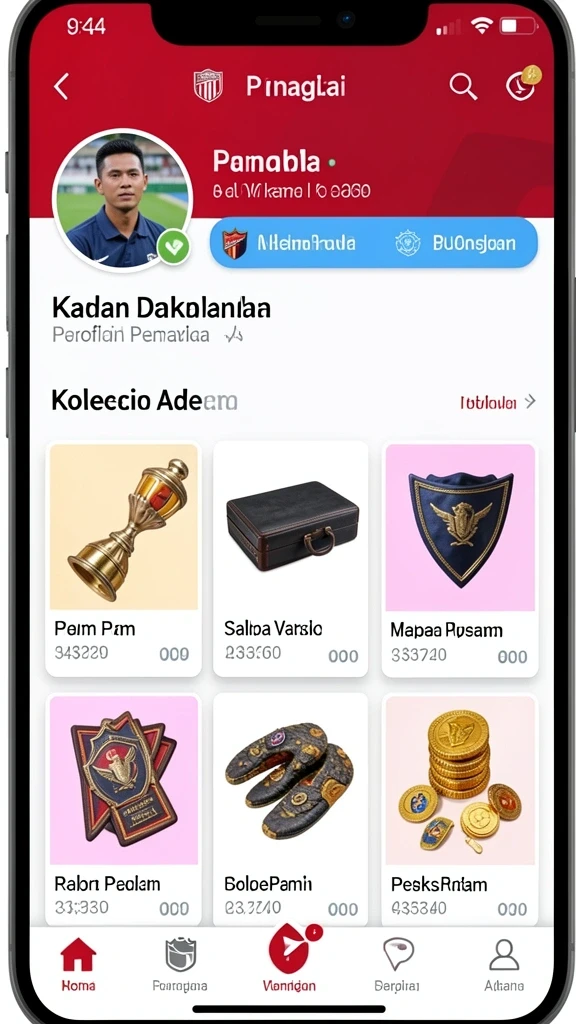Image resolution: width=576 pixels, height=1024 pixels.
Task: Open the PesksRnlam coins card
Action: (x=460, y=810)
